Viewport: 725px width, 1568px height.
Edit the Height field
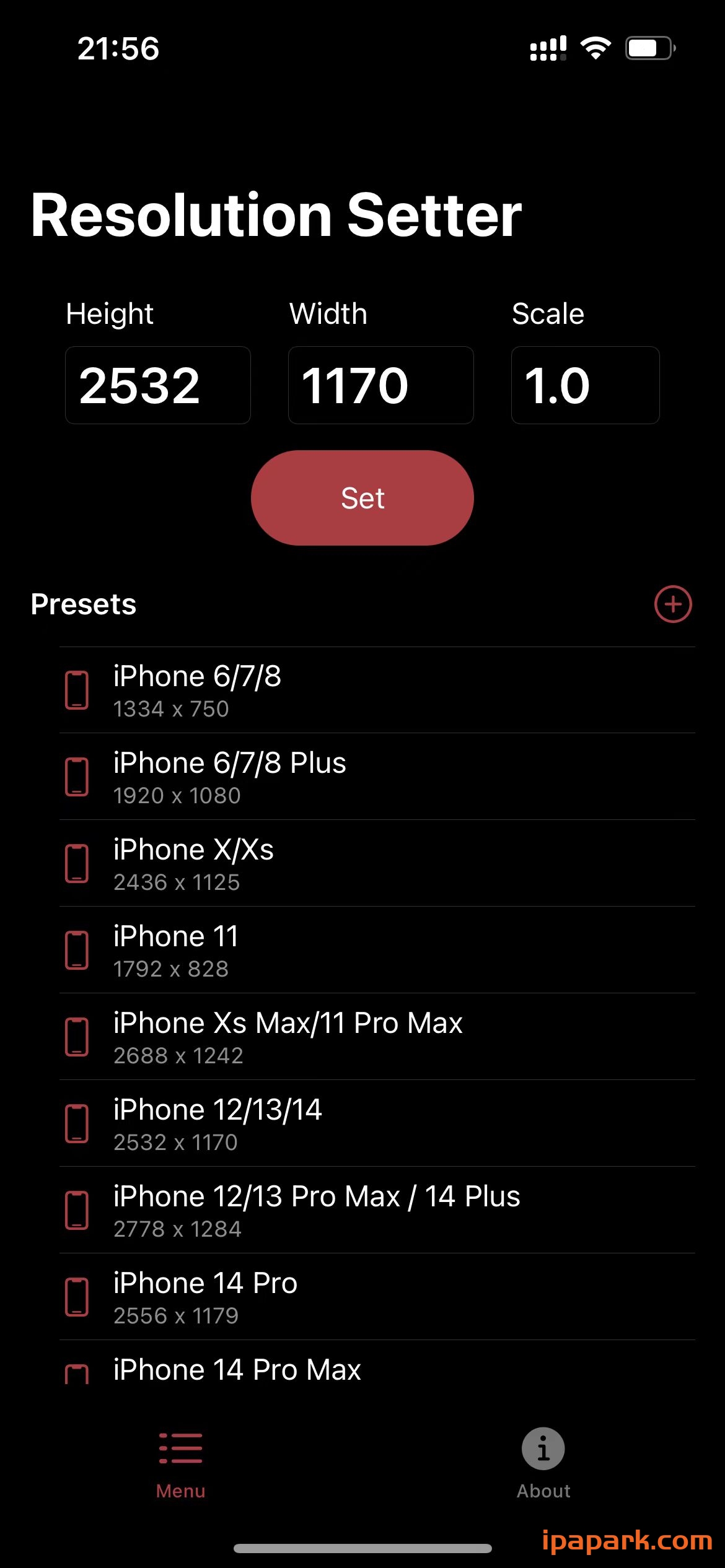158,385
